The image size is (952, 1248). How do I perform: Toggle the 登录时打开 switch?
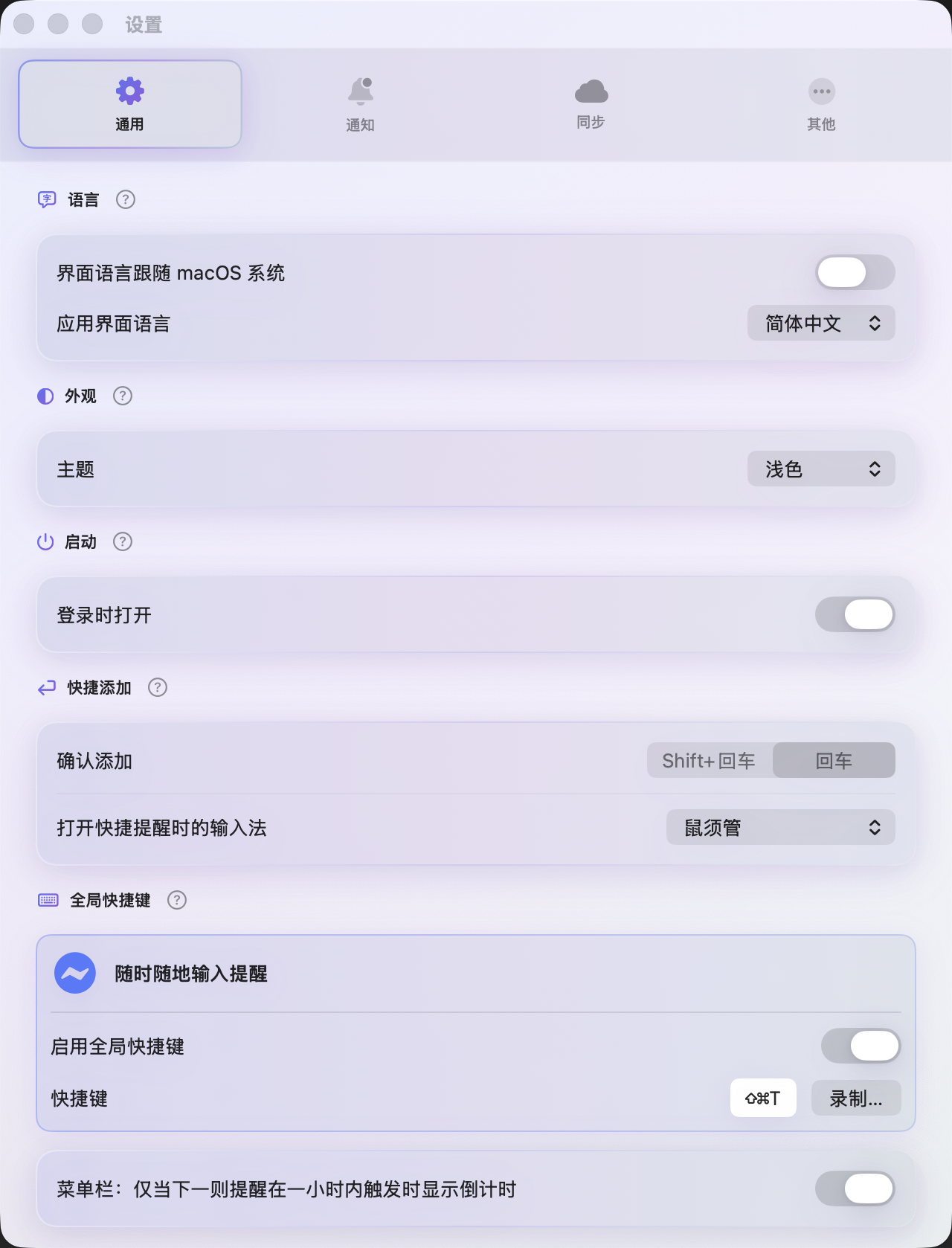click(x=855, y=615)
